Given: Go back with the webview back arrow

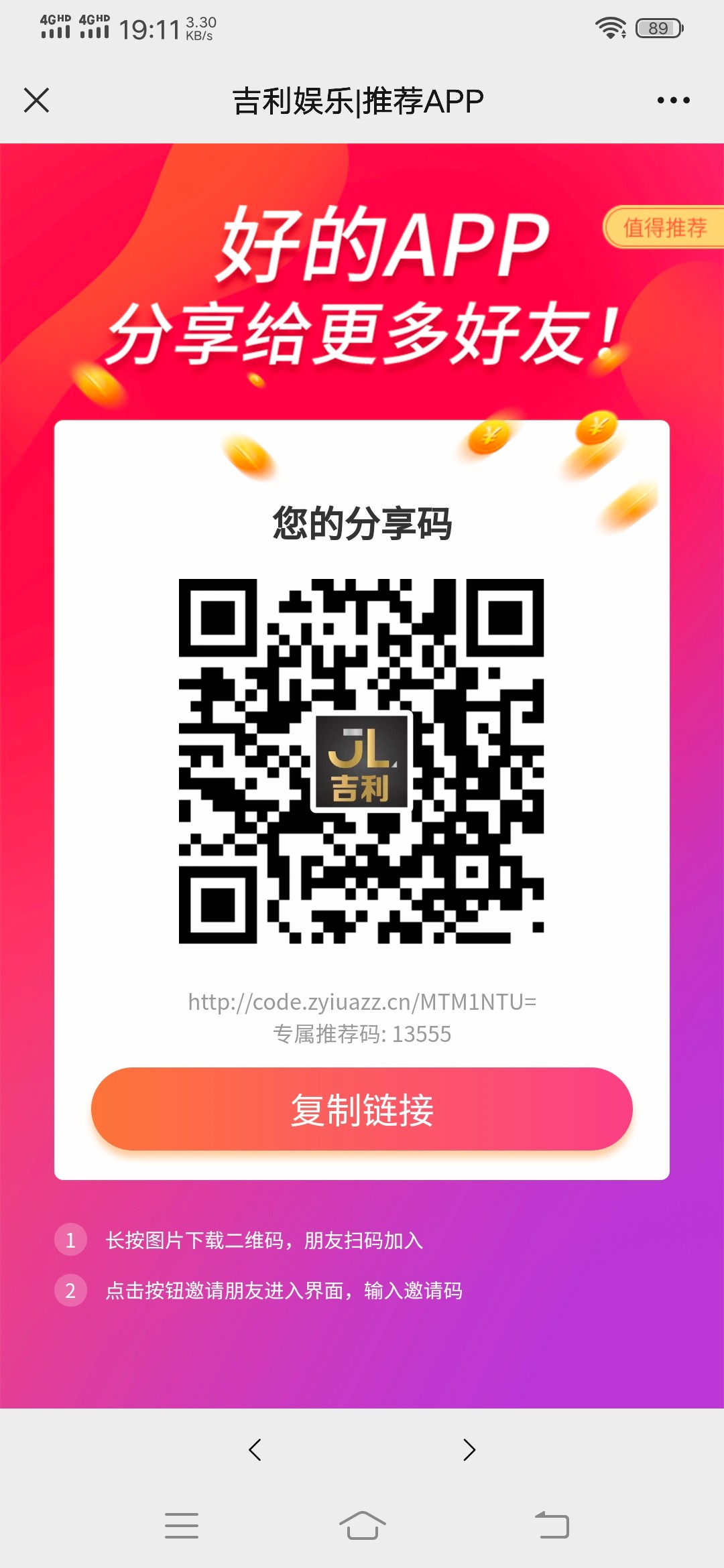Looking at the screenshot, I should [255, 1449].
